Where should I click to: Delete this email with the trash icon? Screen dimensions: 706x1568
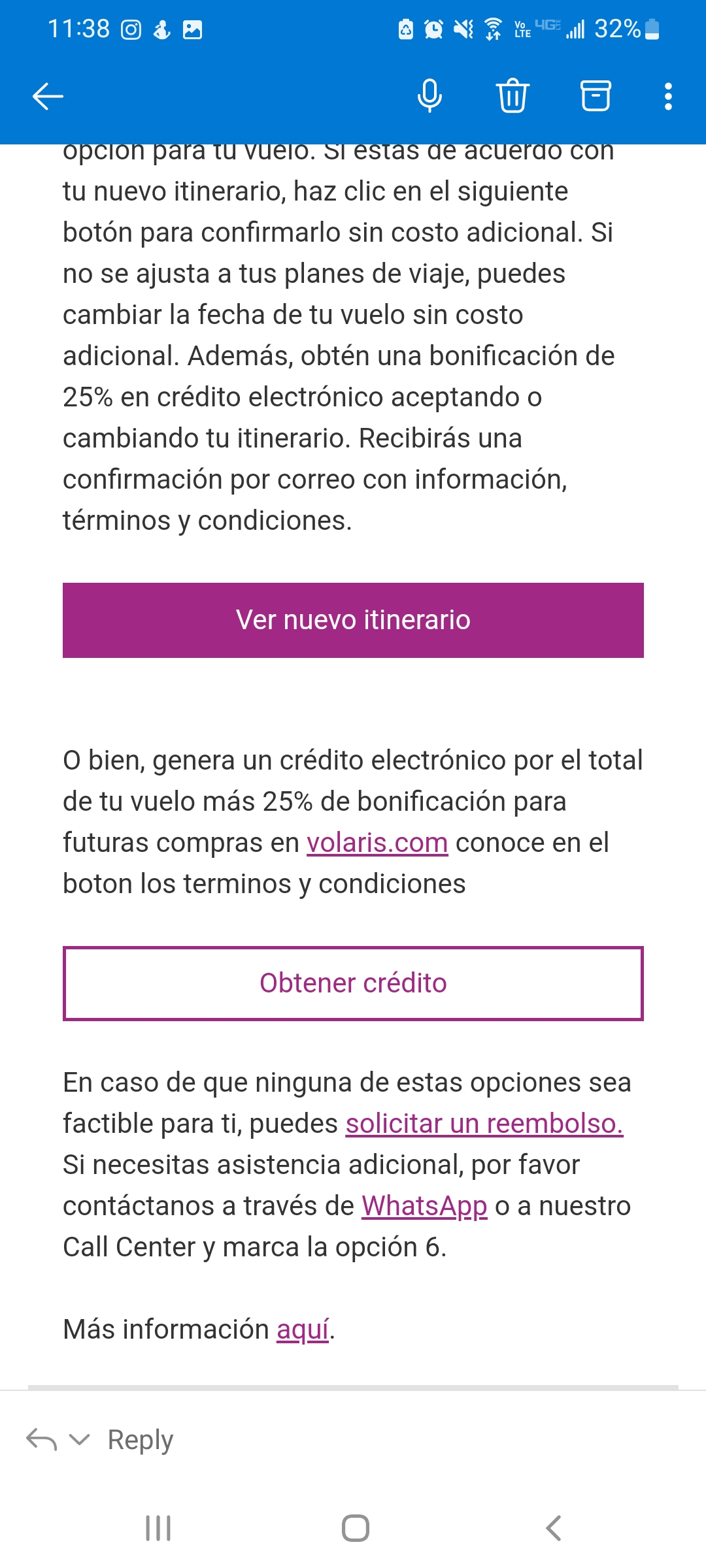point(513,96)
